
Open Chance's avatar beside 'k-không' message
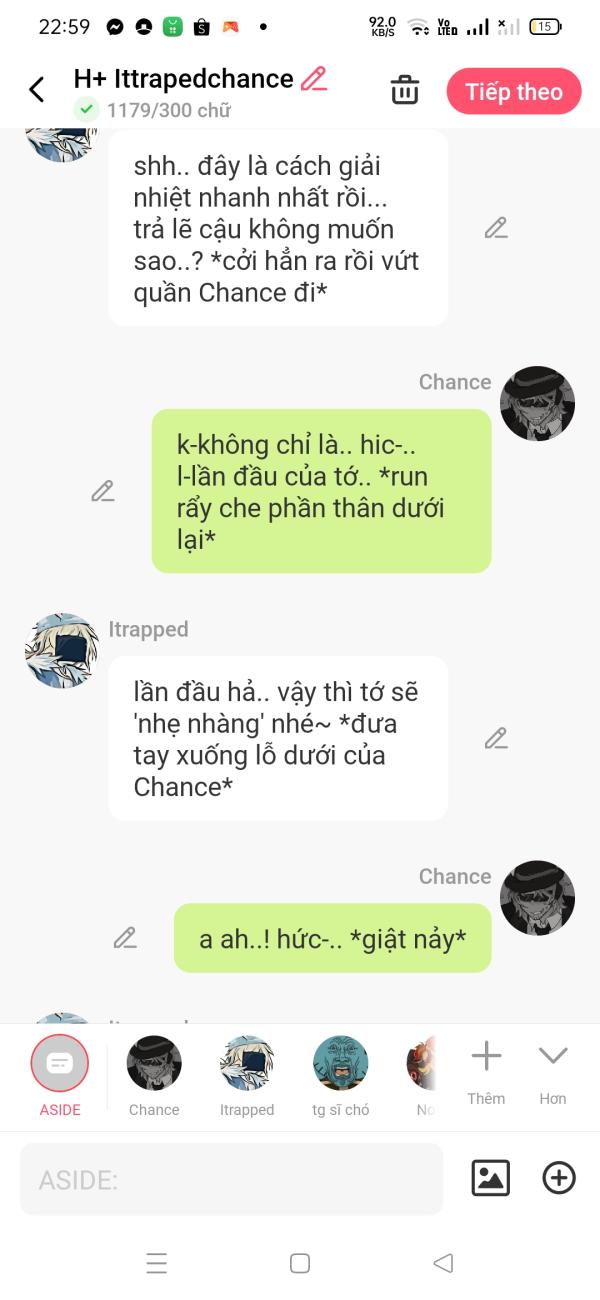[537, 404]
